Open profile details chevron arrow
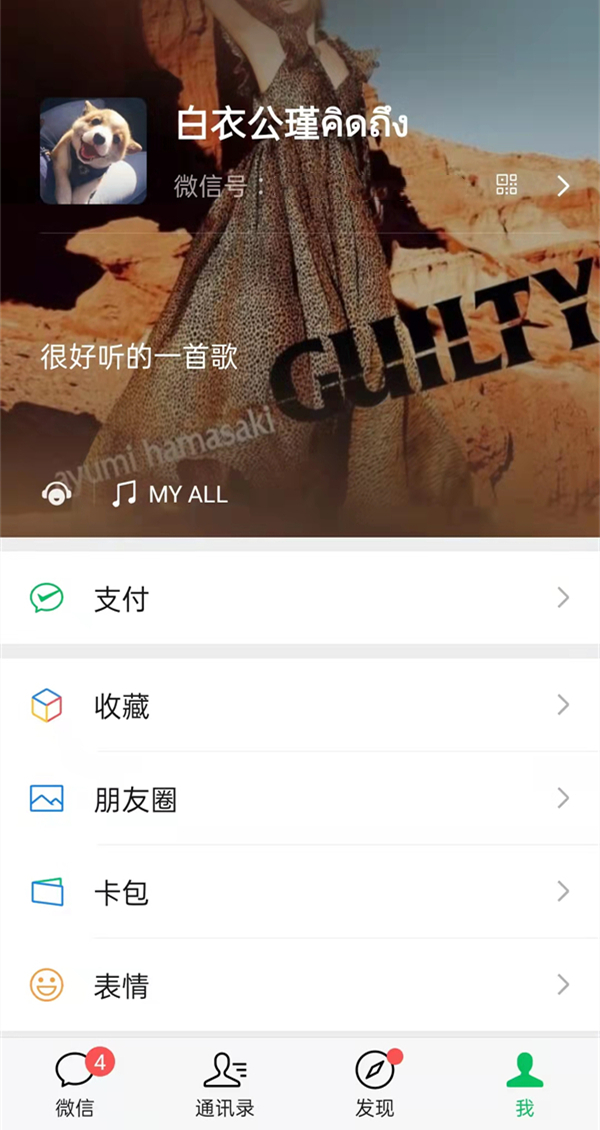This screenshot has width=600, height=1130. coord(563,185)
